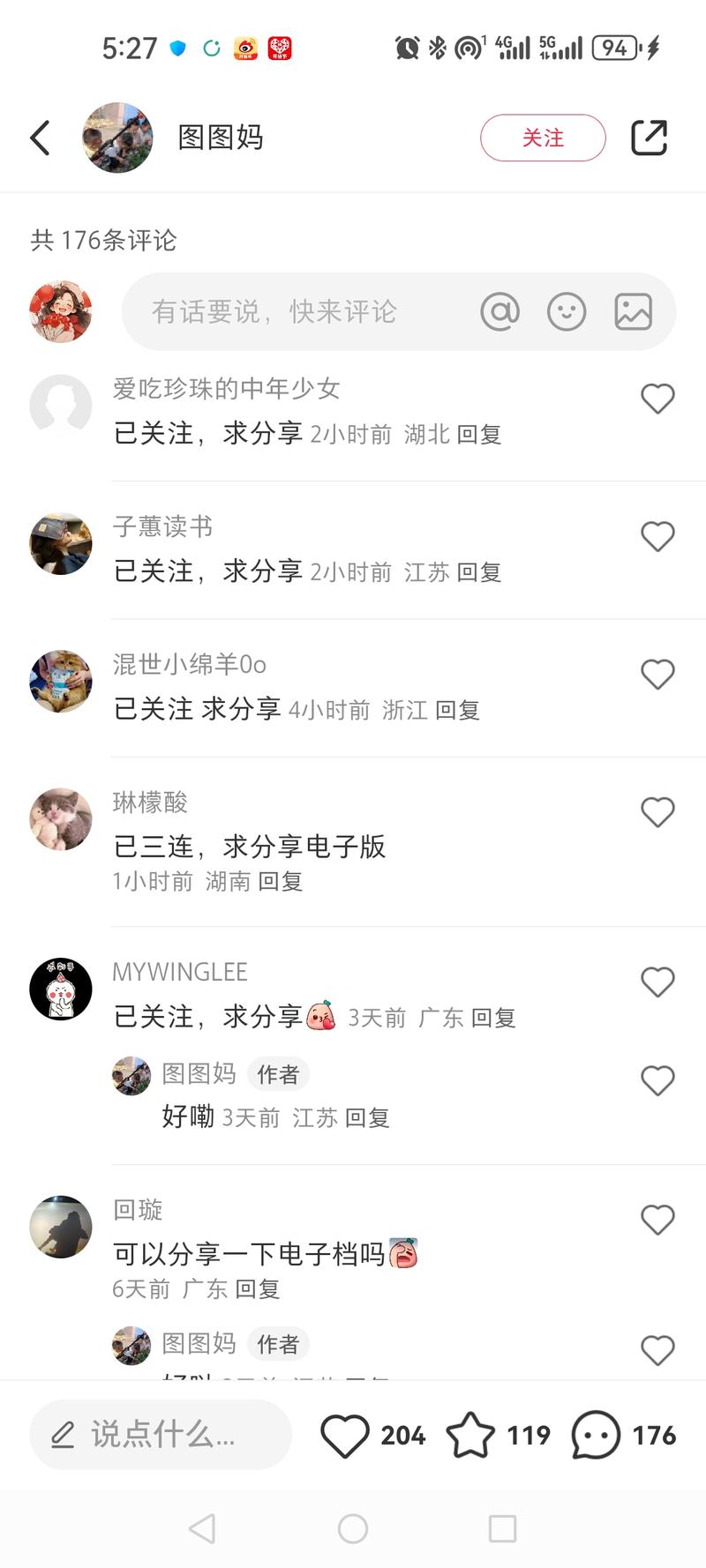This screenshot has height=1568, width=706.
Task: Tap the 说点什么 field at the bottom
Action: click(x=161, y=1435)
